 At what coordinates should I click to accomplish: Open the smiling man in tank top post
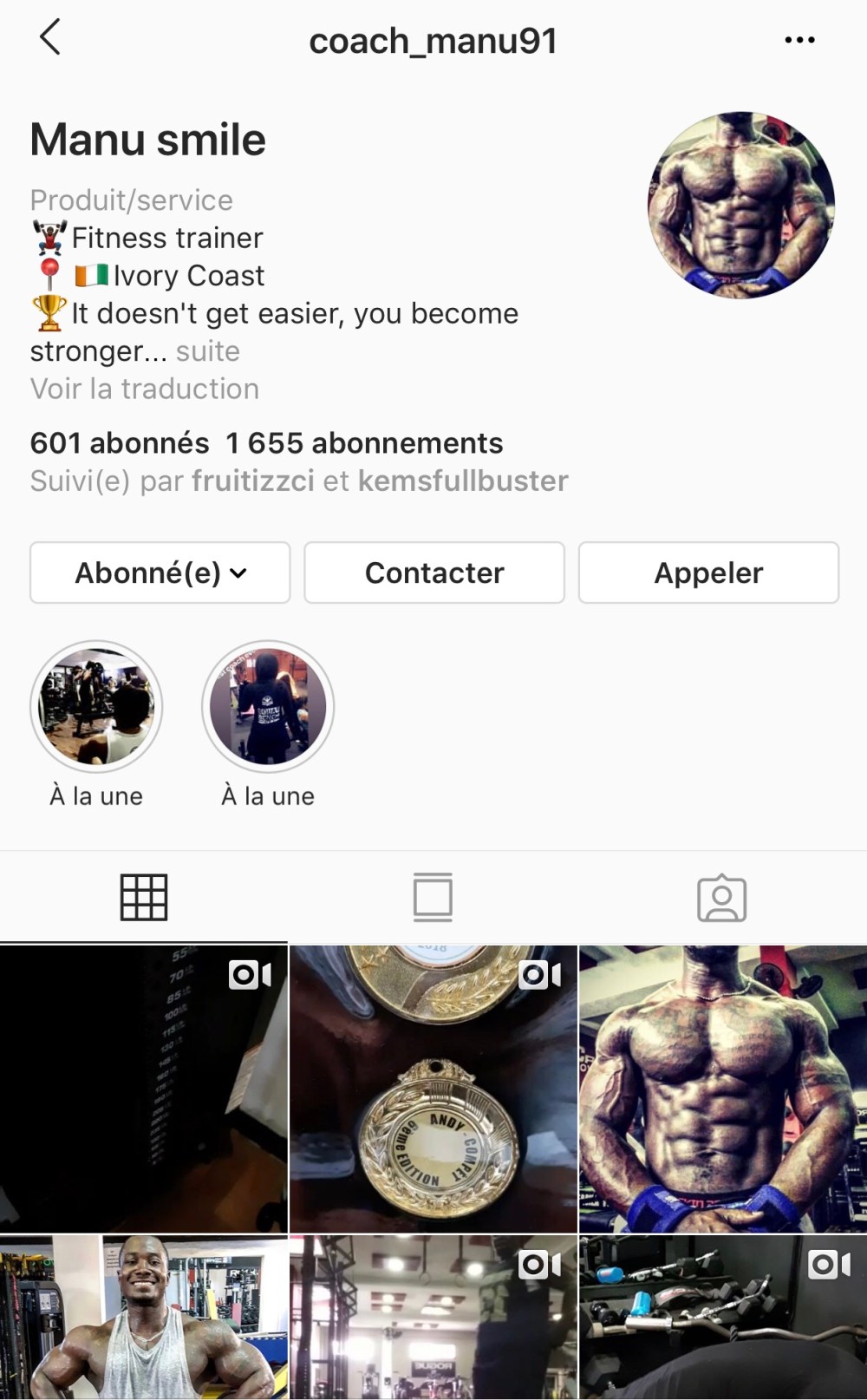click(143, 1318)
